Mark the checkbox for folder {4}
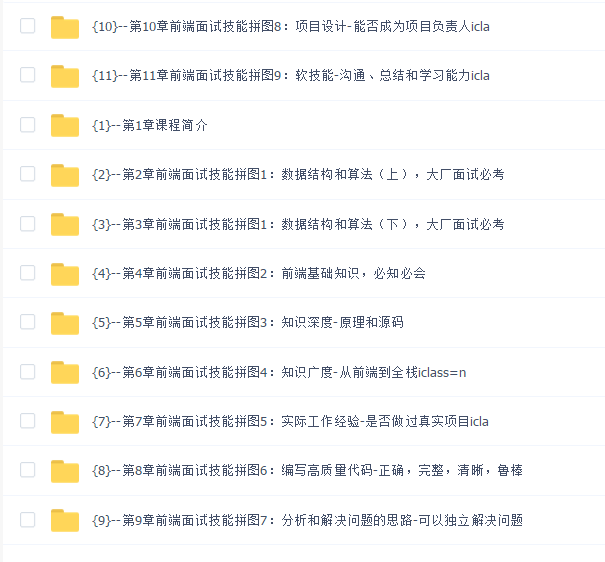Screen dimensions: 605x562 tap(28, 273)
